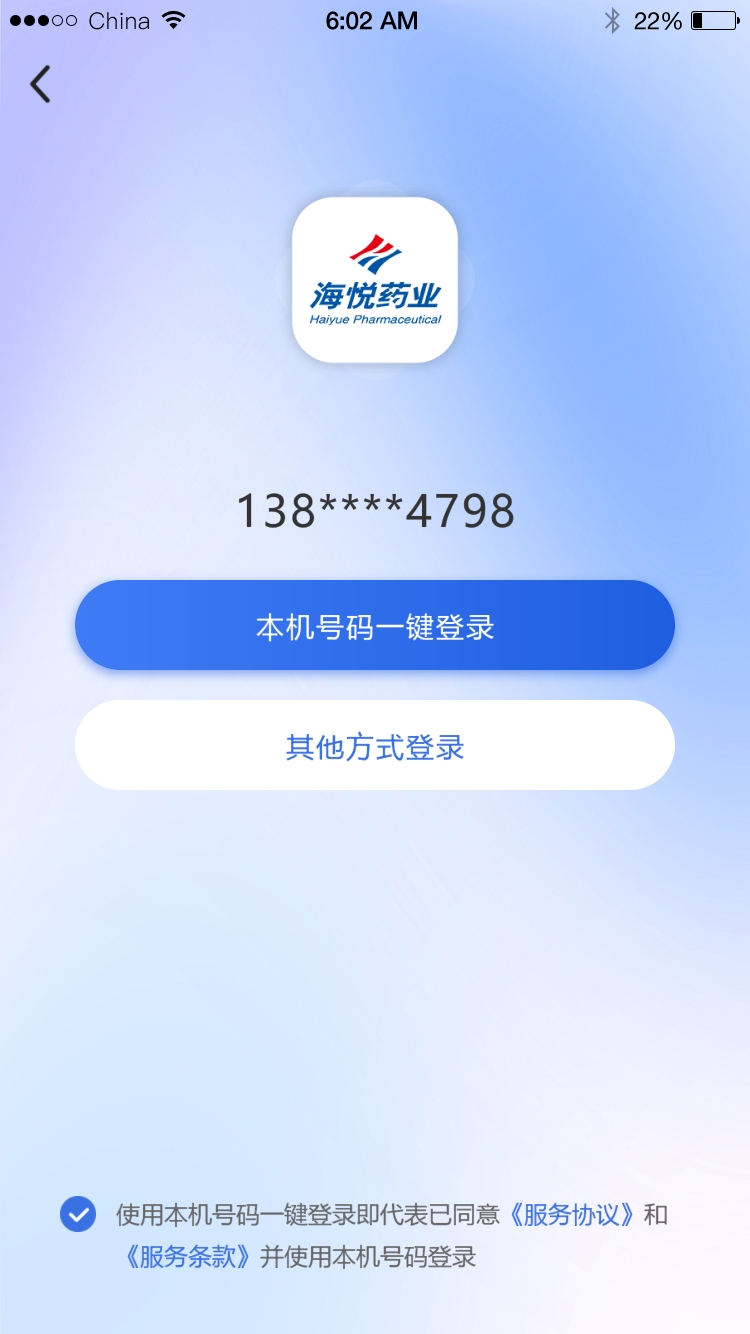Uncheck the service agreement consent checkbox

80,1215
